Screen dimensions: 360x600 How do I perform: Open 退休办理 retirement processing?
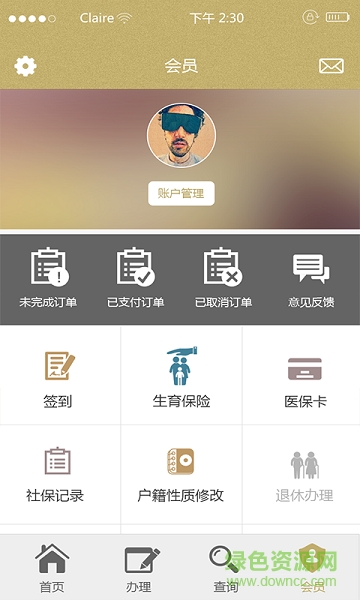click(301, 474)
